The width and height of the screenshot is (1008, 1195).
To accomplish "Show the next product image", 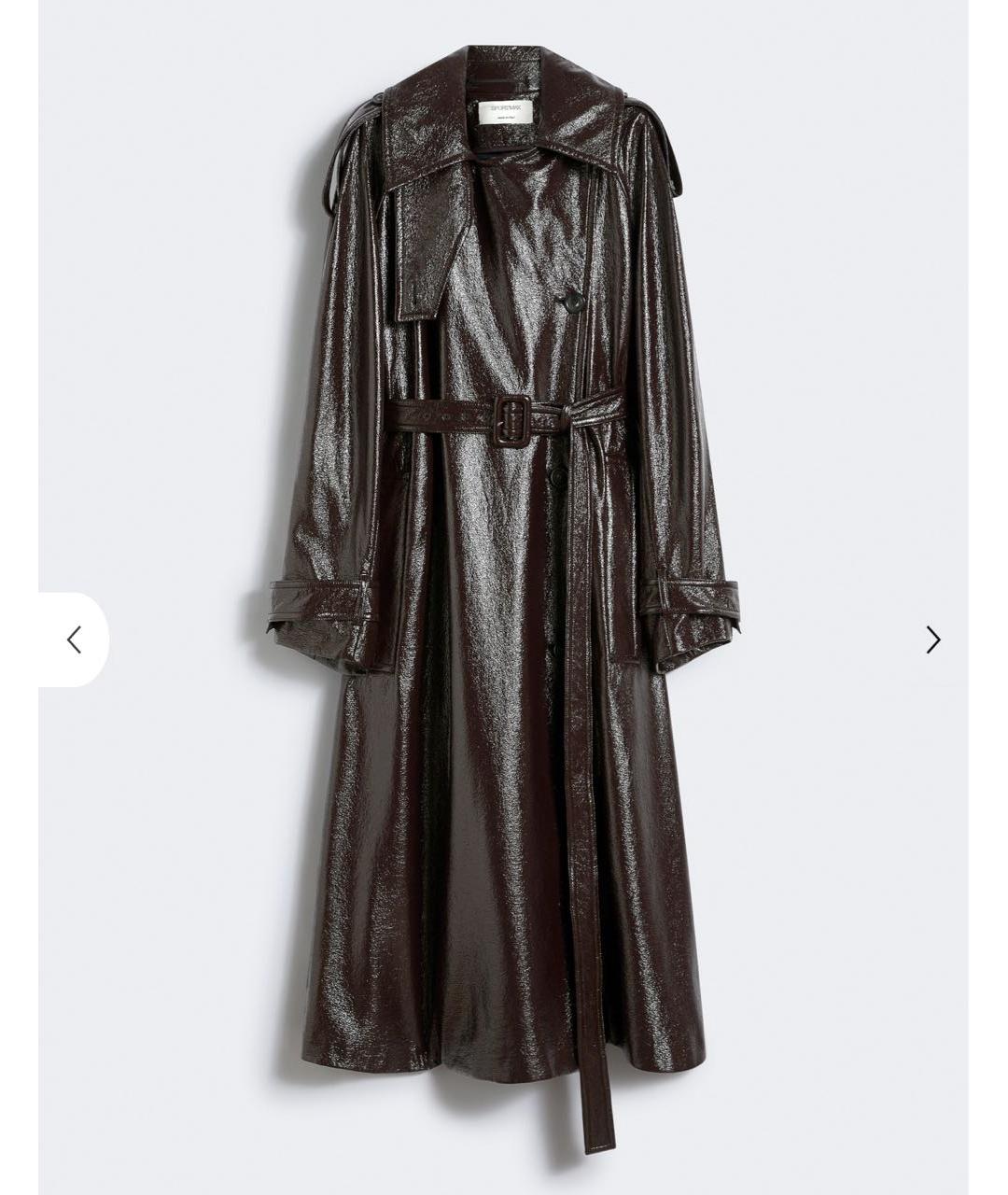I will 932,640.
